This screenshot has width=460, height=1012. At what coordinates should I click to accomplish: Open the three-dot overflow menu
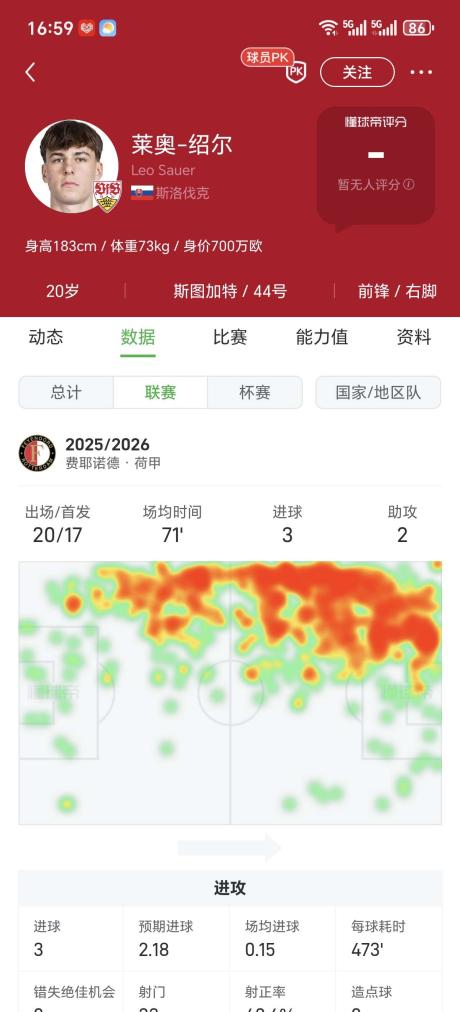click(421, 72)
